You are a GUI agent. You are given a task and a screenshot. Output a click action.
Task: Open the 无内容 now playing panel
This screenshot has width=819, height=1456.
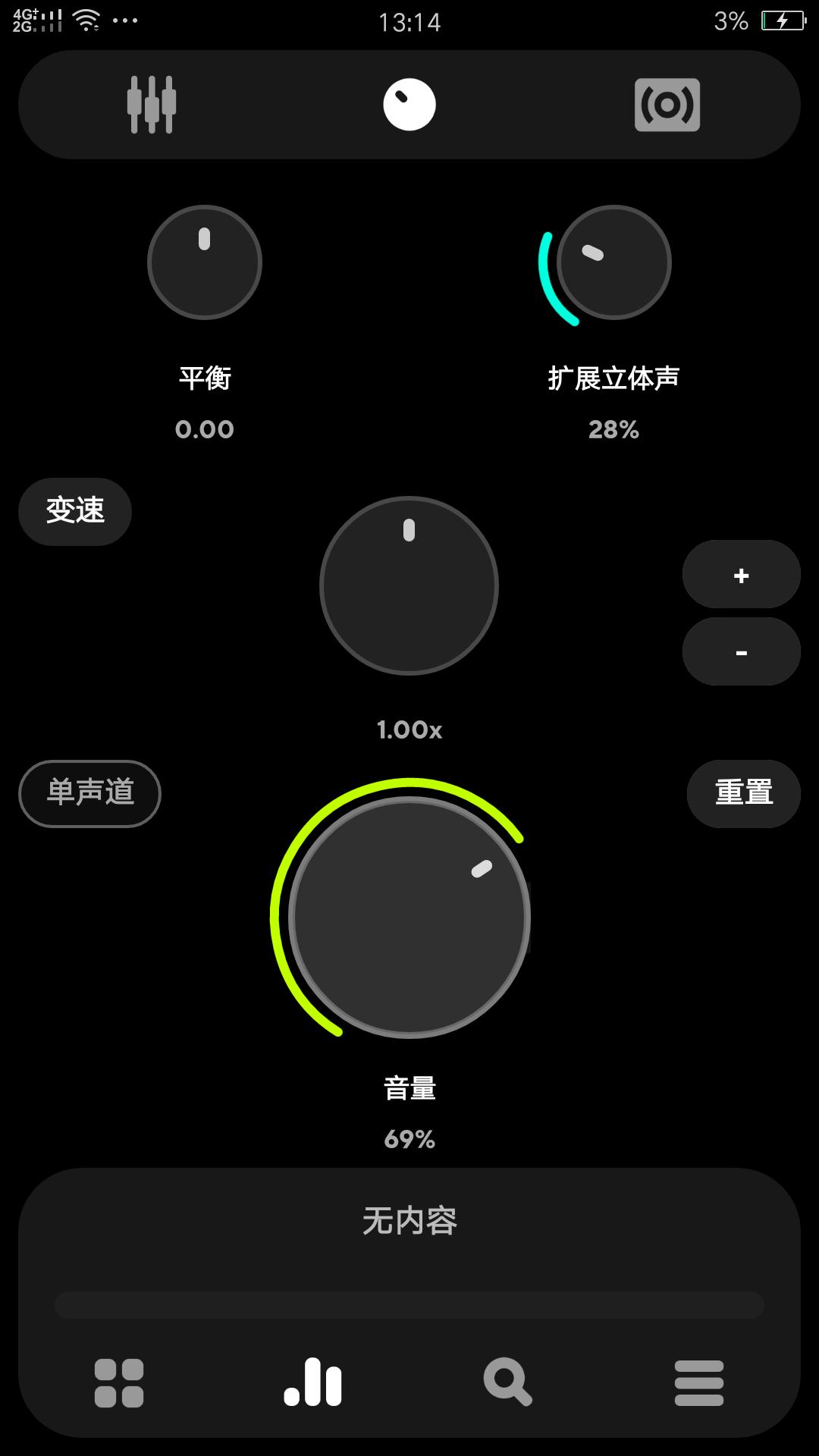coord(409,1221)
